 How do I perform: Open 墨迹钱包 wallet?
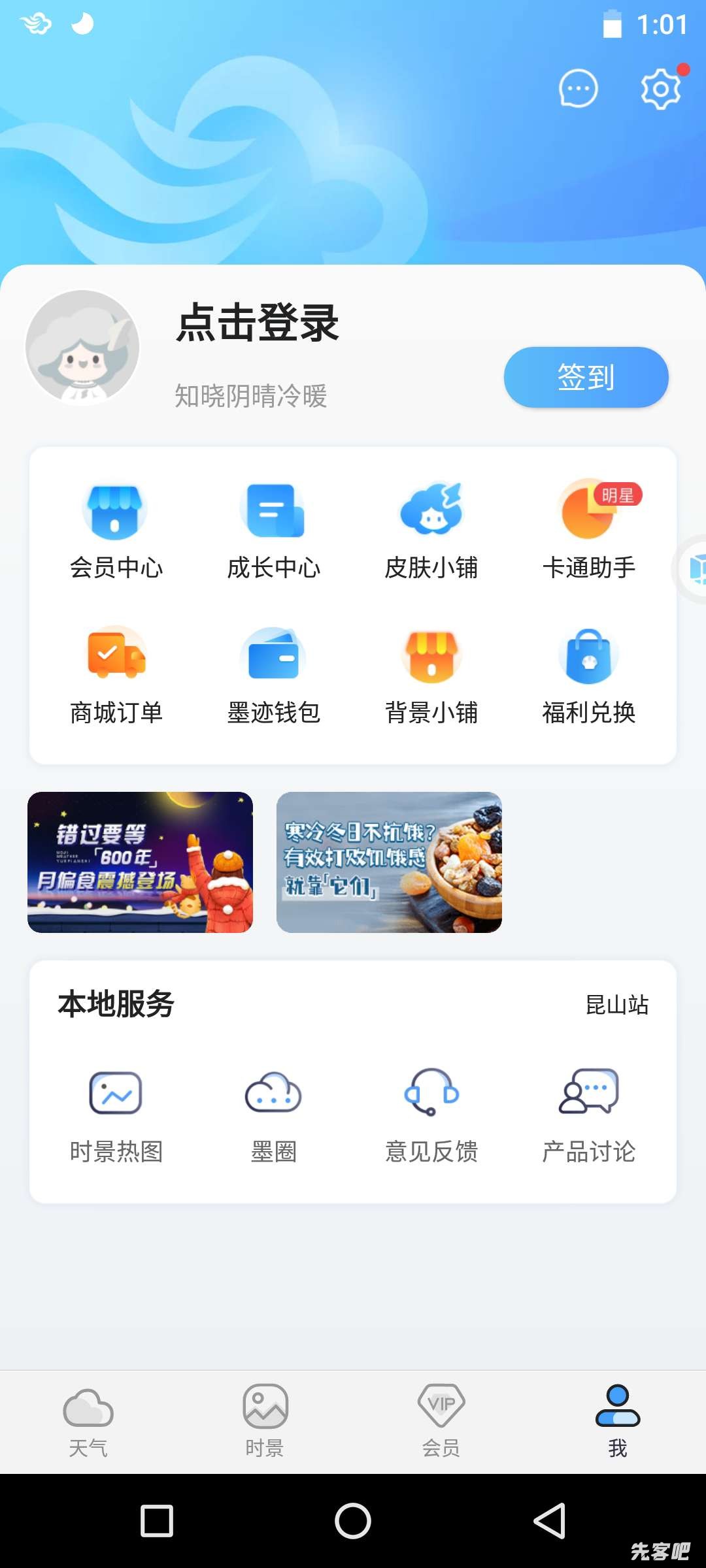(273, 676)
